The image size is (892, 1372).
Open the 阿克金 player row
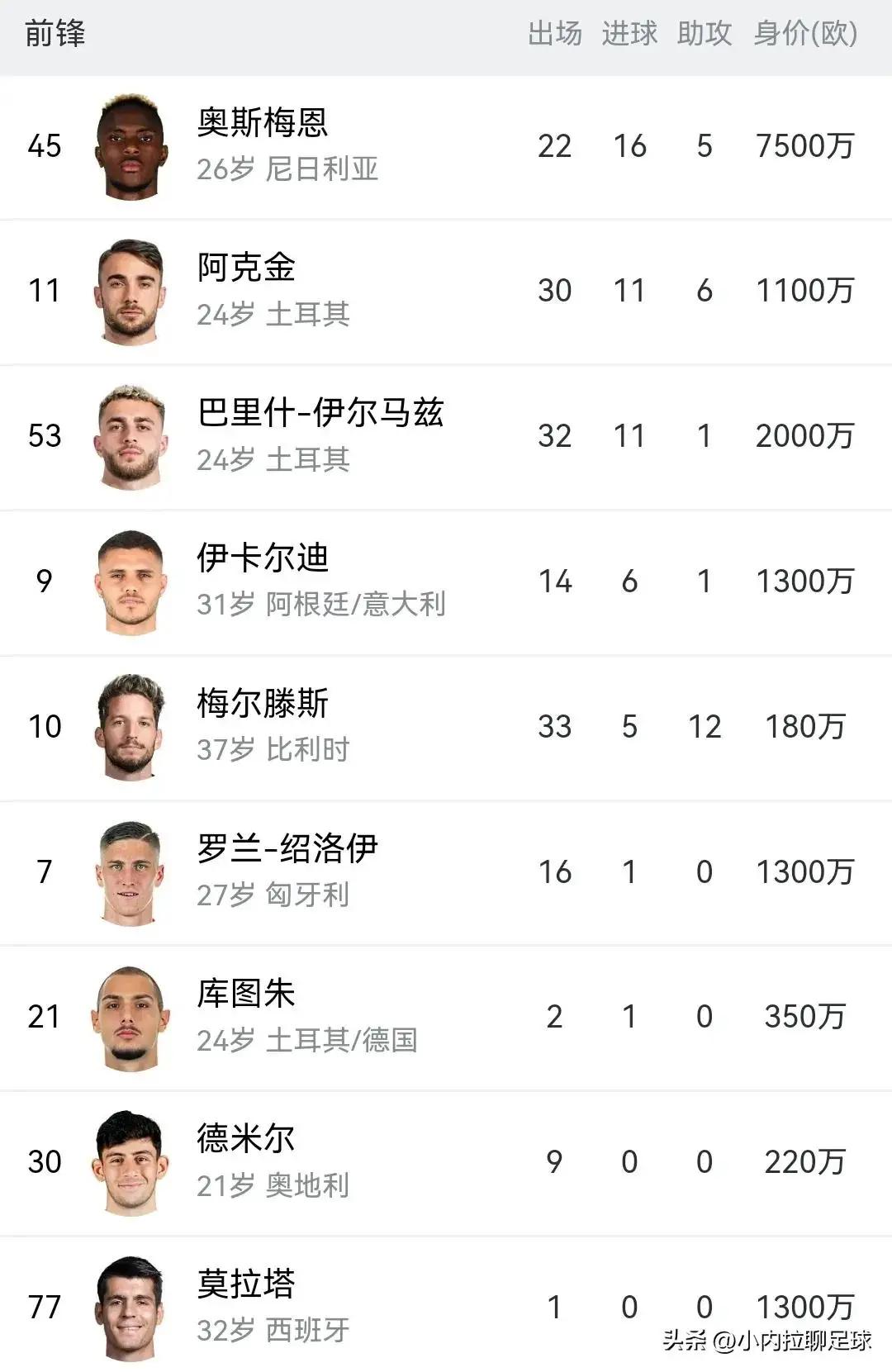(x=246, y=268)
